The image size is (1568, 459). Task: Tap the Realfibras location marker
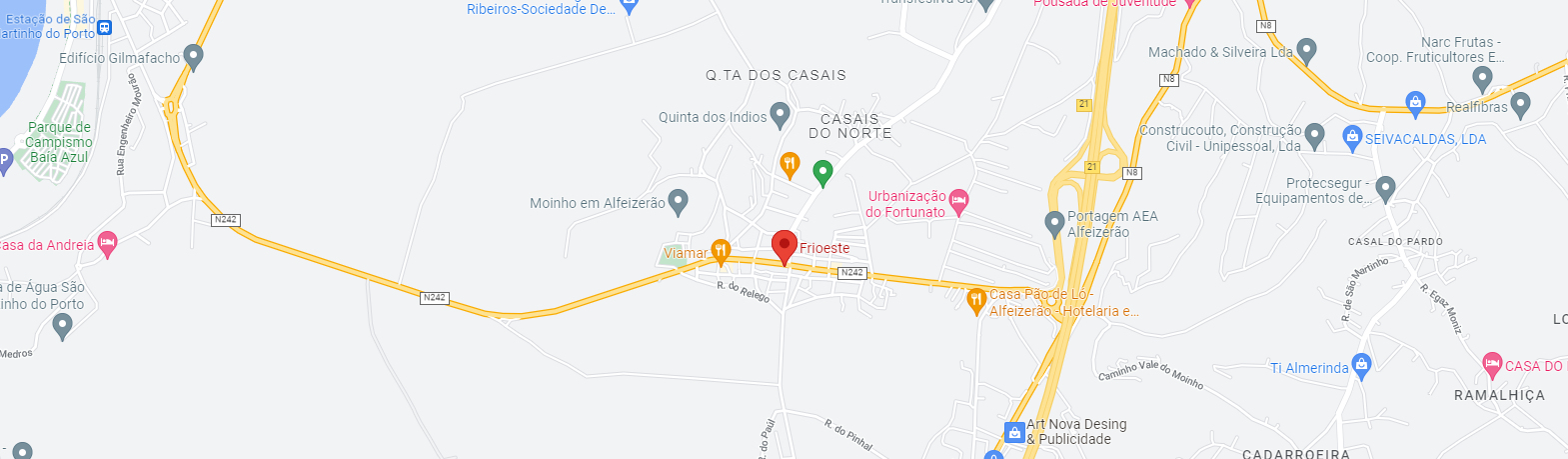(x=1520, y=103)
